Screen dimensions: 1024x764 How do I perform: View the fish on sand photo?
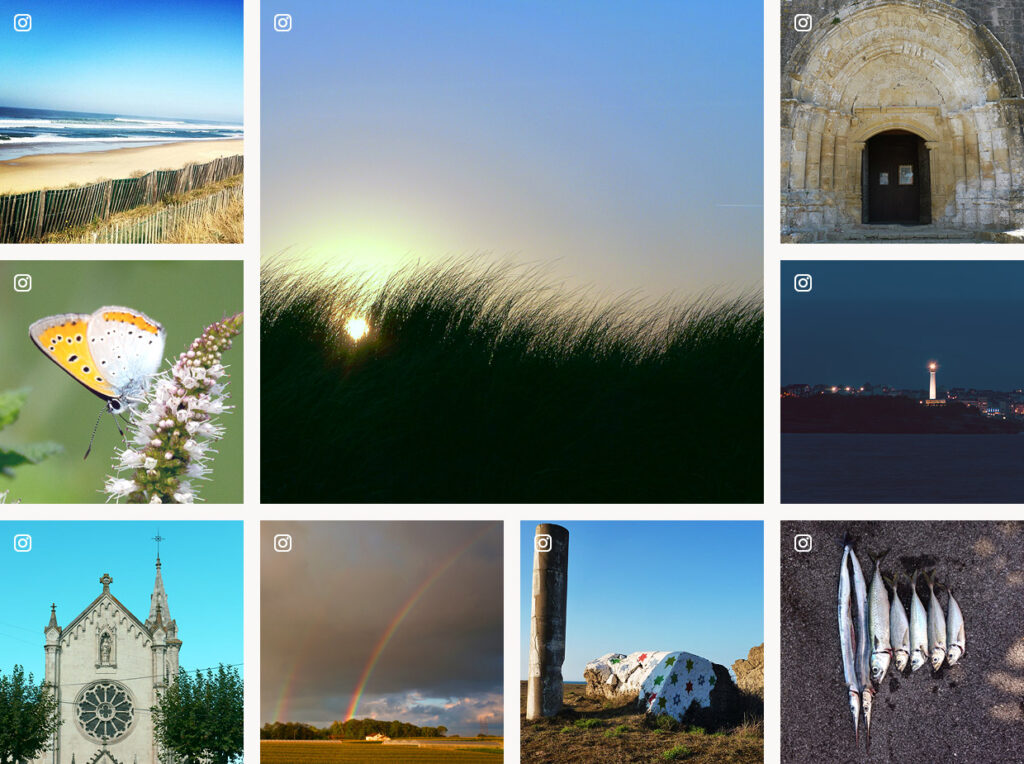(901, 641)
